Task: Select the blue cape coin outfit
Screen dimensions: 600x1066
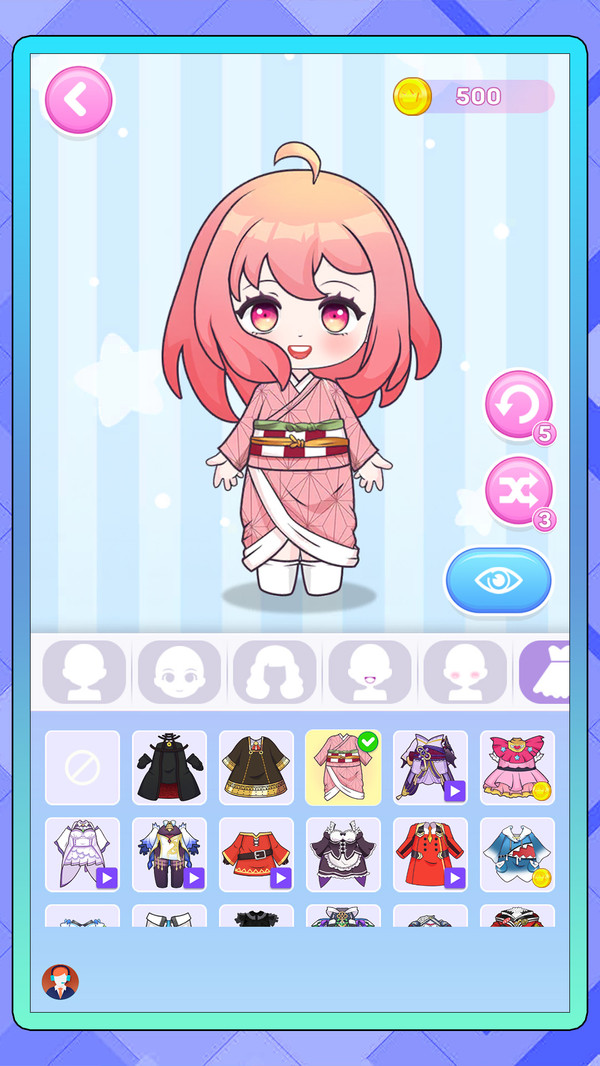Action: point(517,855)
